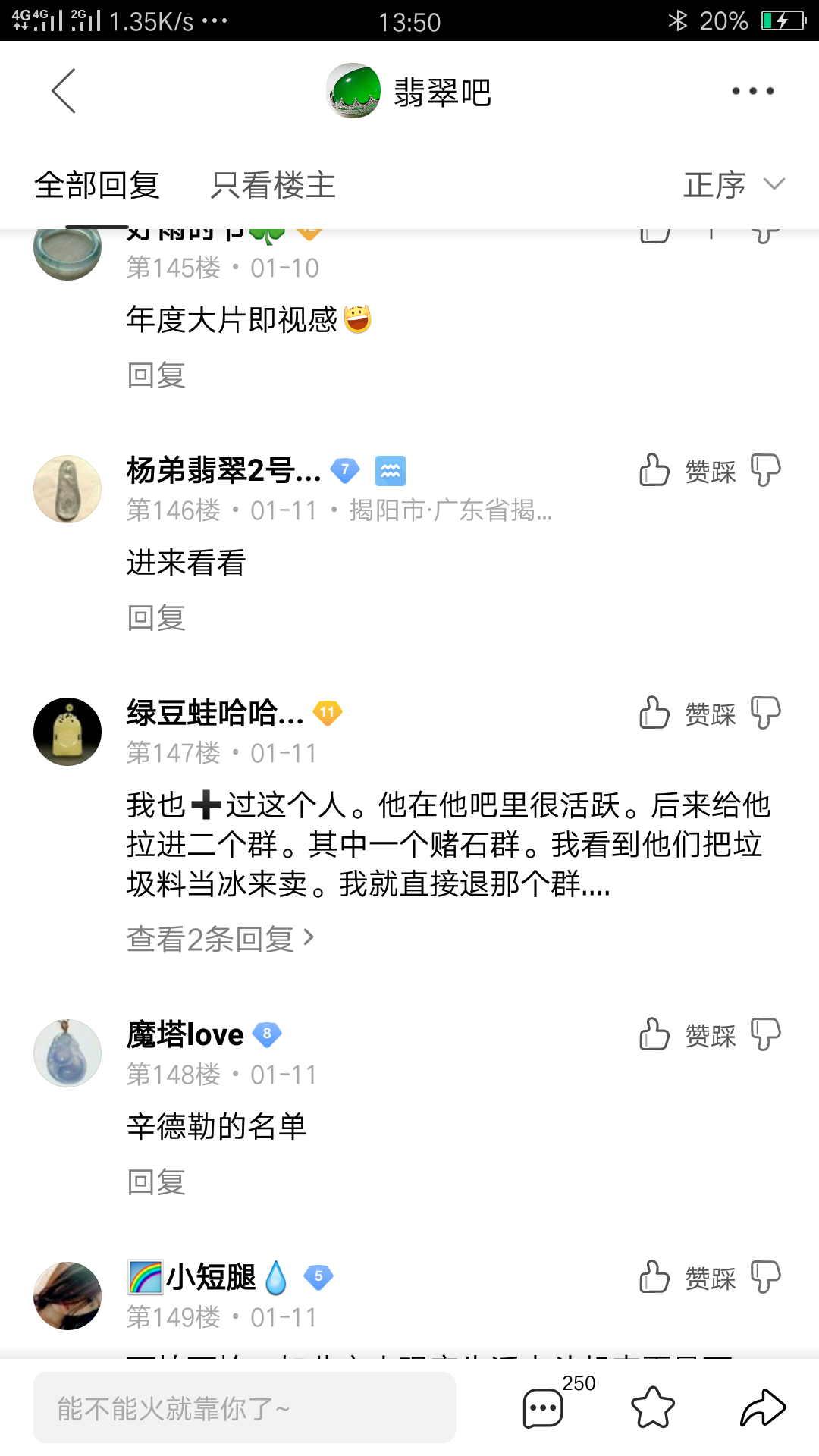This screenshot has width=819, height=1456.
Task: Open the 翡翠吧 forum header
Action: [409, 91]
